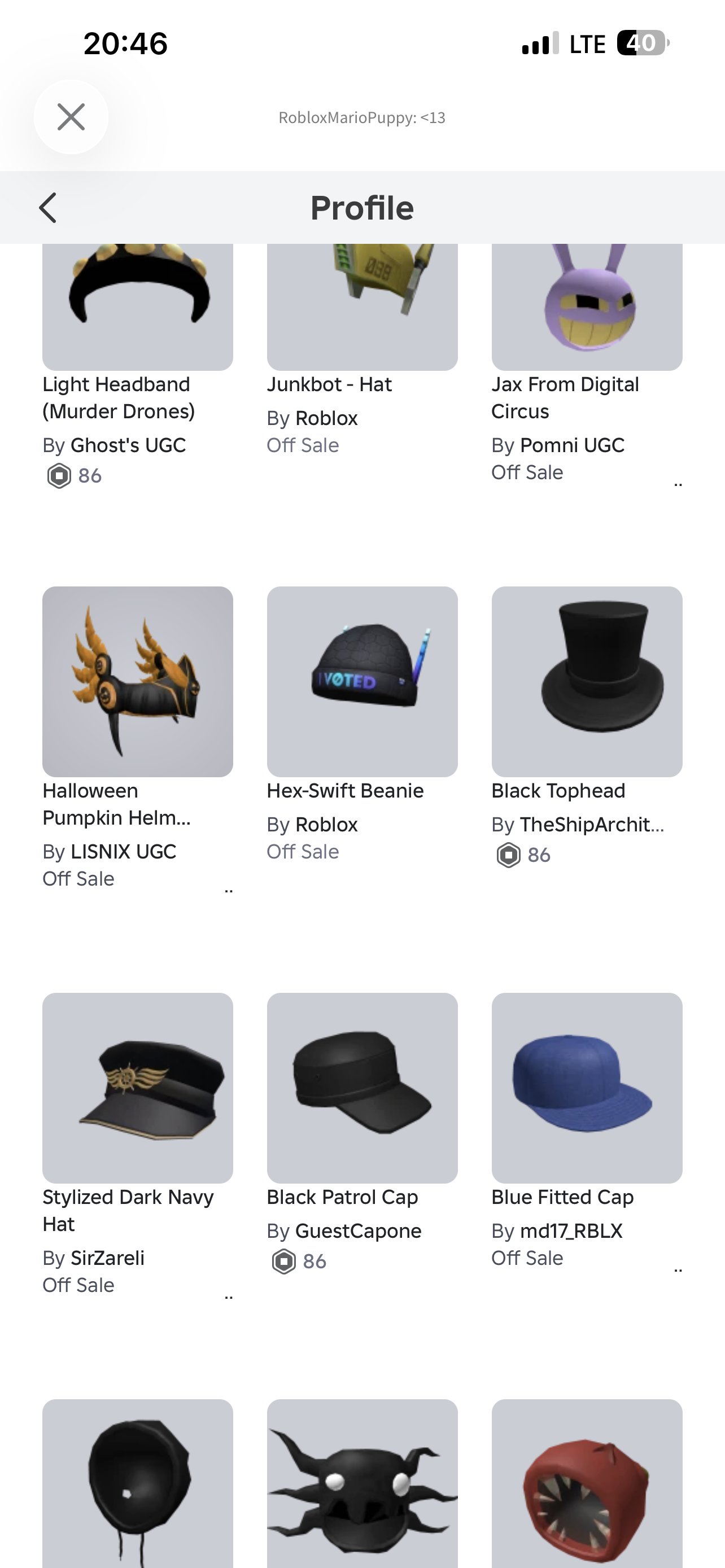Screen dimensions: 725x1568
Task: Open creator GuestCapone's page
Action: pyautogui.click(x=358, y=1230)
